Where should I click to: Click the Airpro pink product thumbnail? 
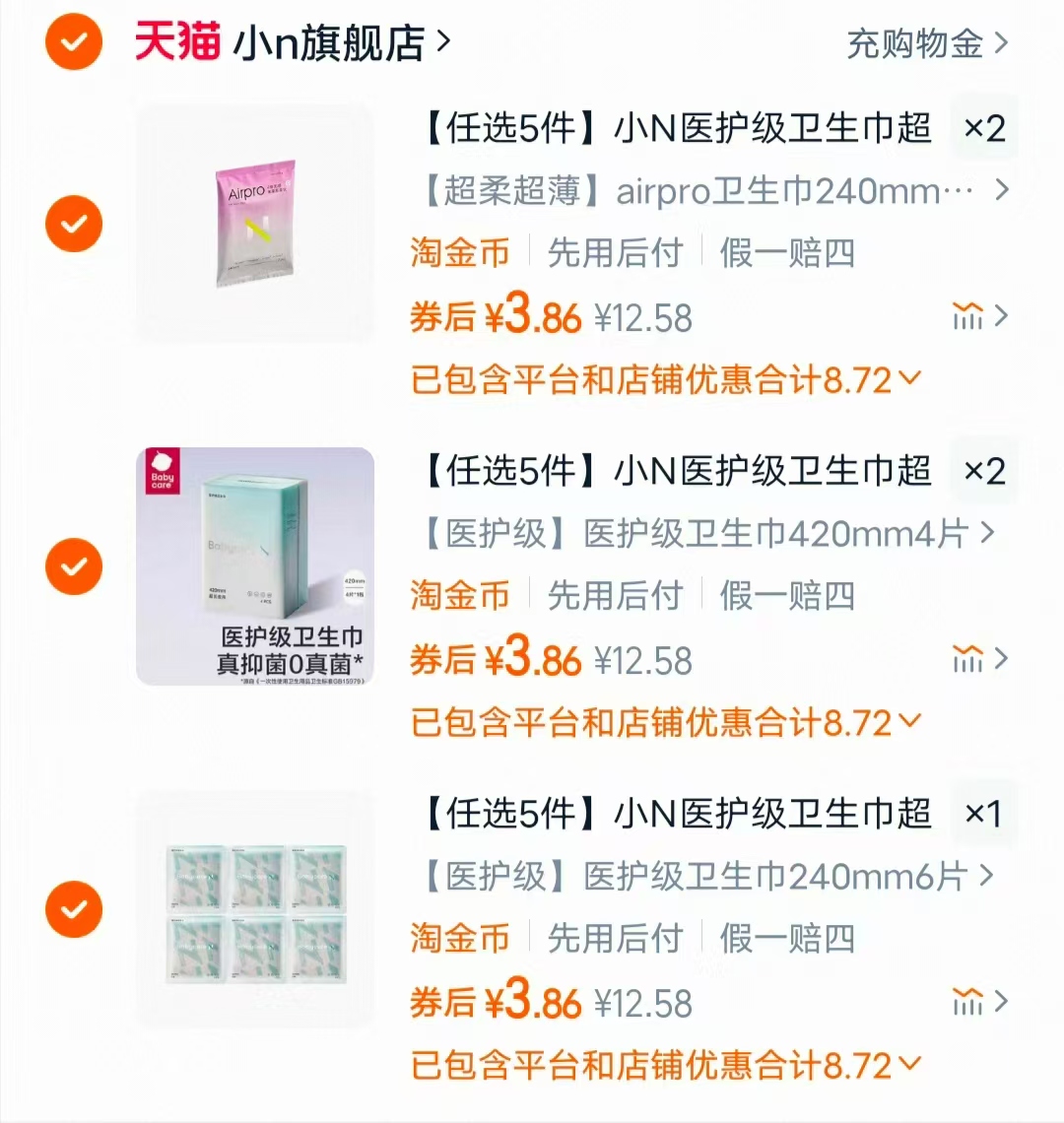[253, 224]
